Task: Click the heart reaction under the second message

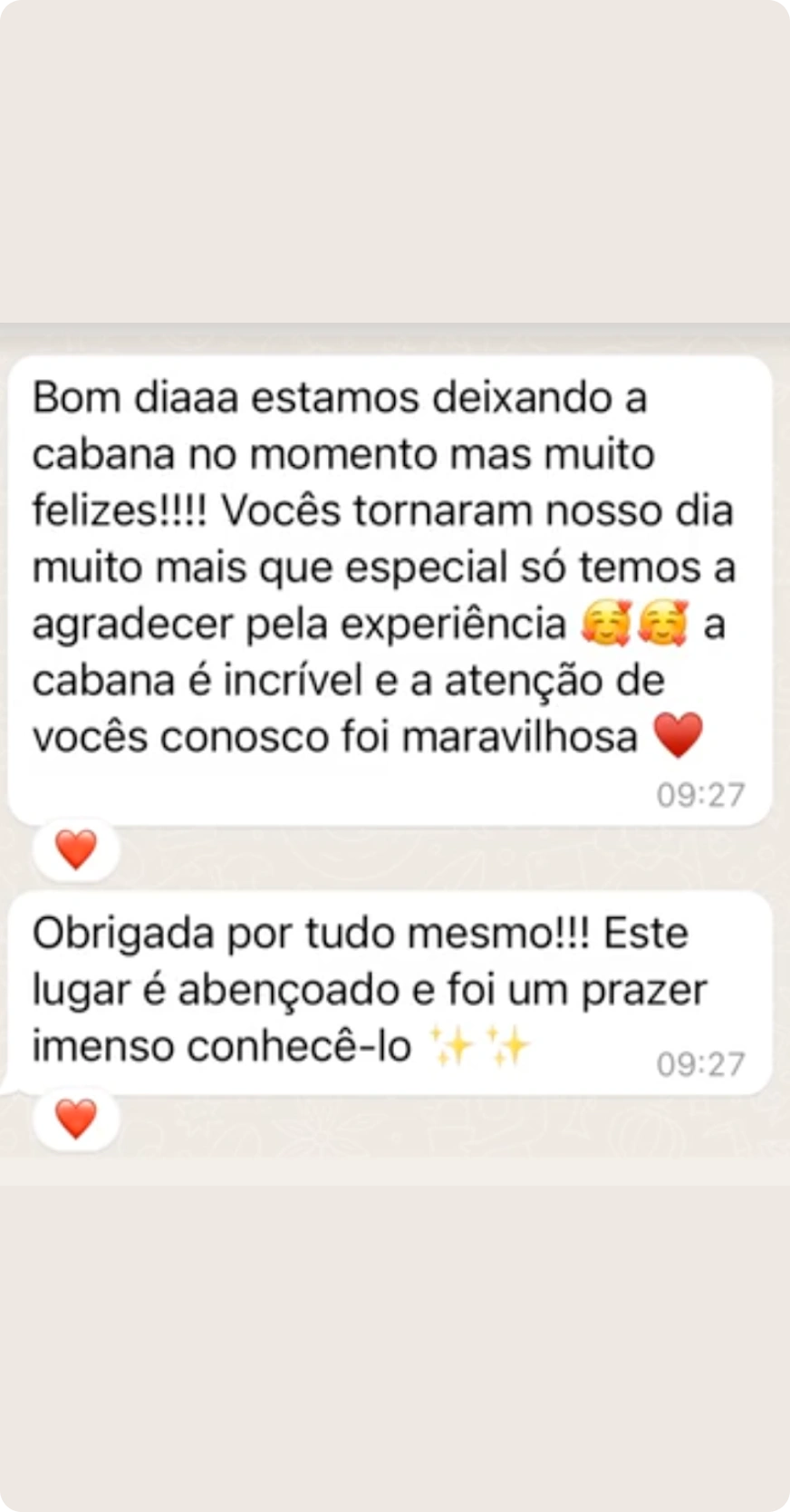Action: (x=76, y=1119)
